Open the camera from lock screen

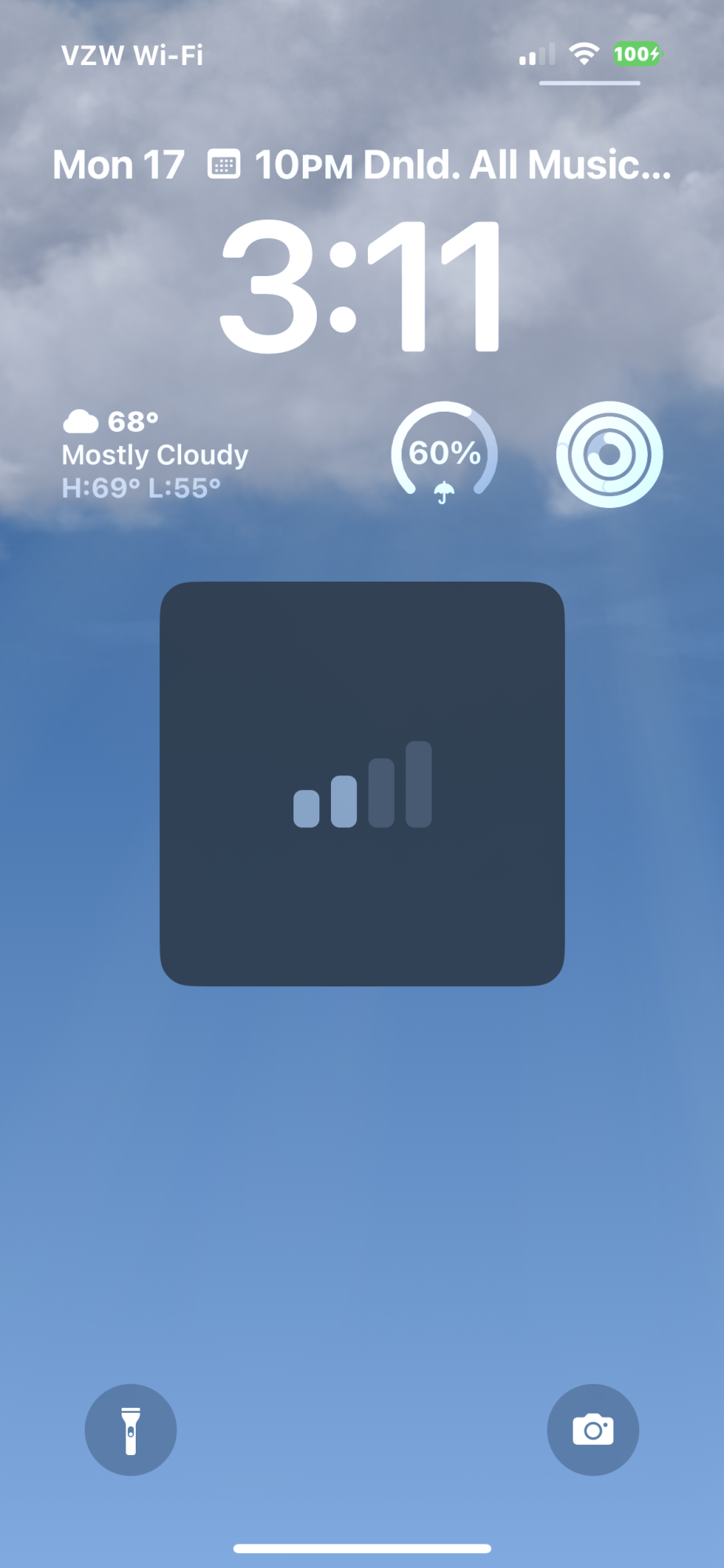point(592,1429)
